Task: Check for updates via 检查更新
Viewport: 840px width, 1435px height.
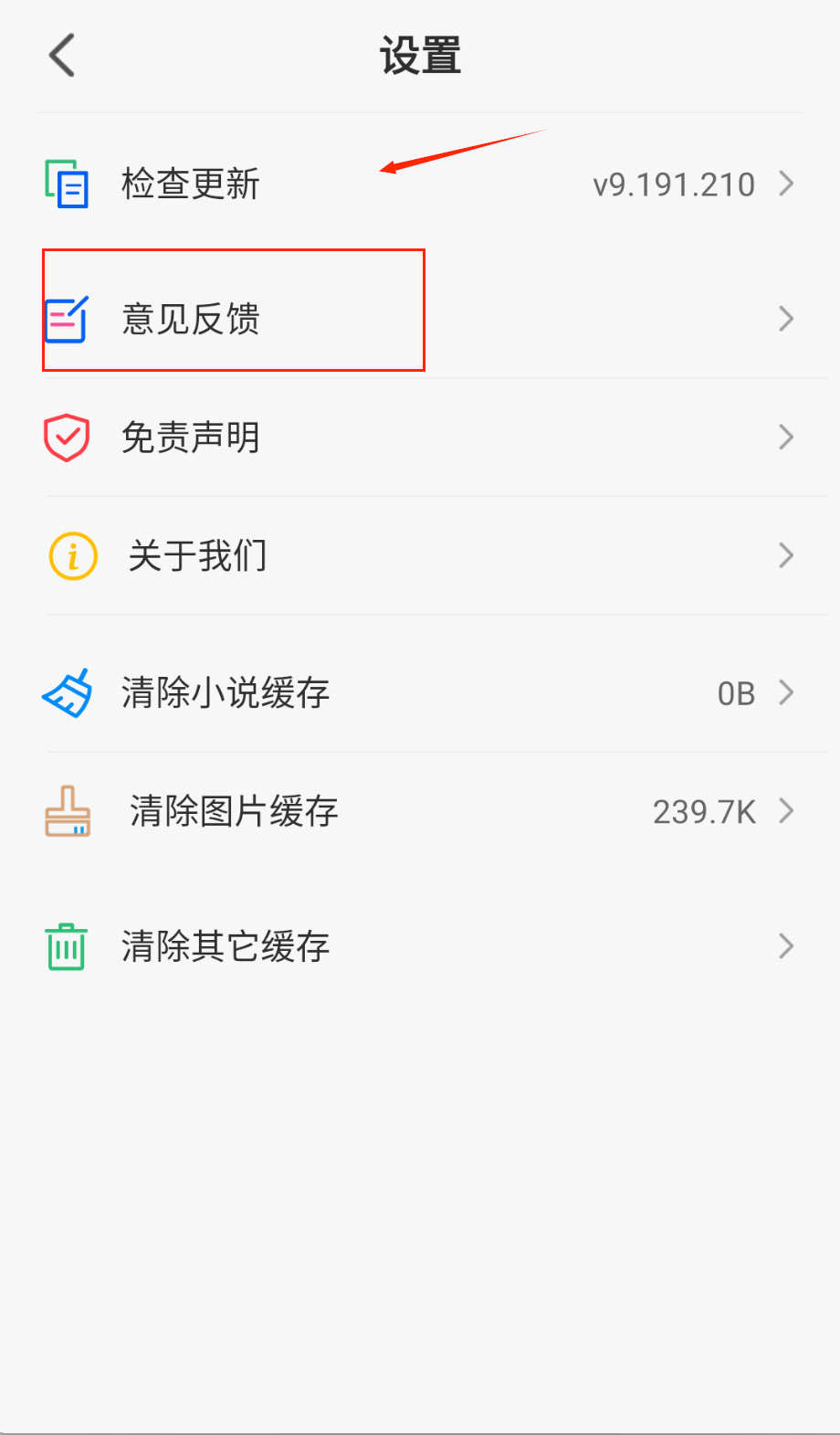Action: (191, 185)
